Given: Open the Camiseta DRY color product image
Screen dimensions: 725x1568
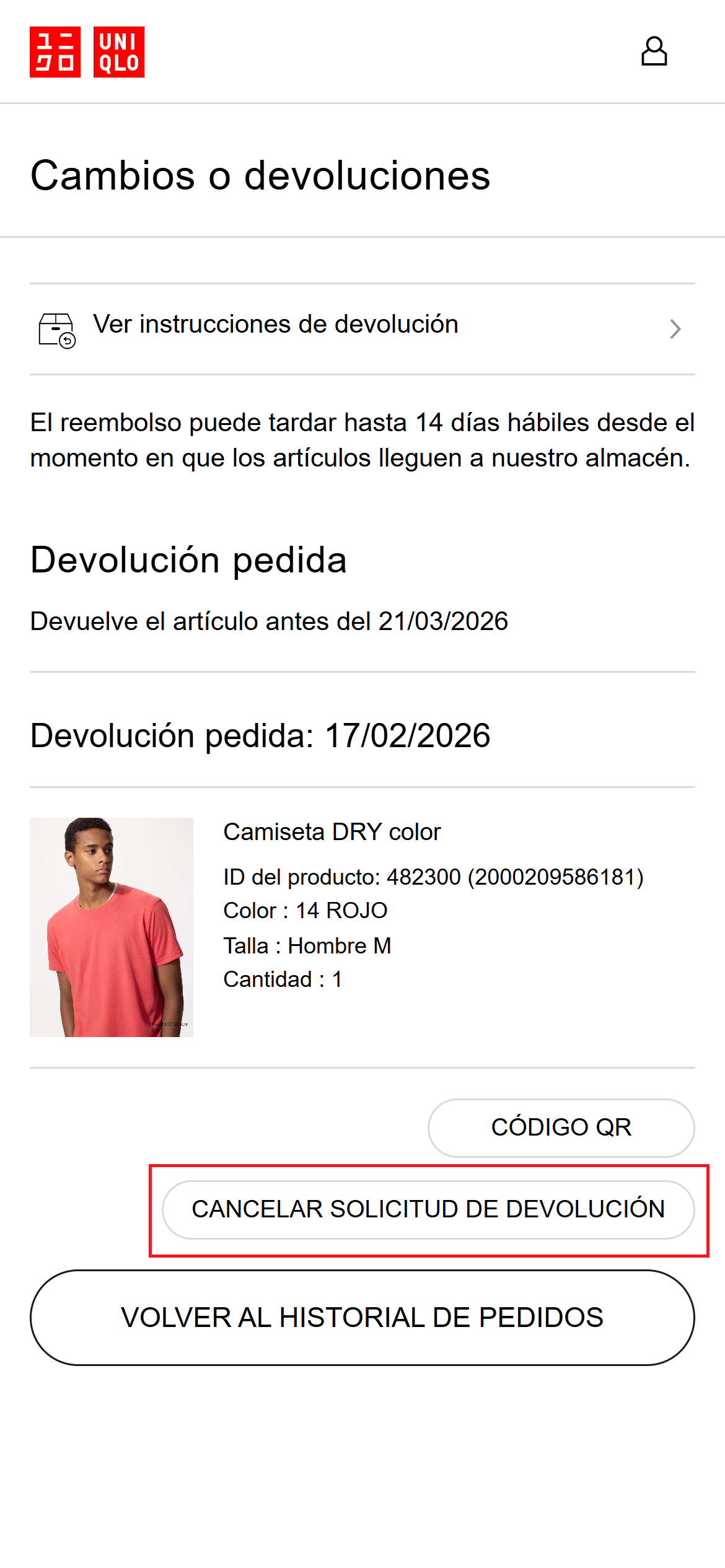Looking at the screenshot, I should [112, 927].
